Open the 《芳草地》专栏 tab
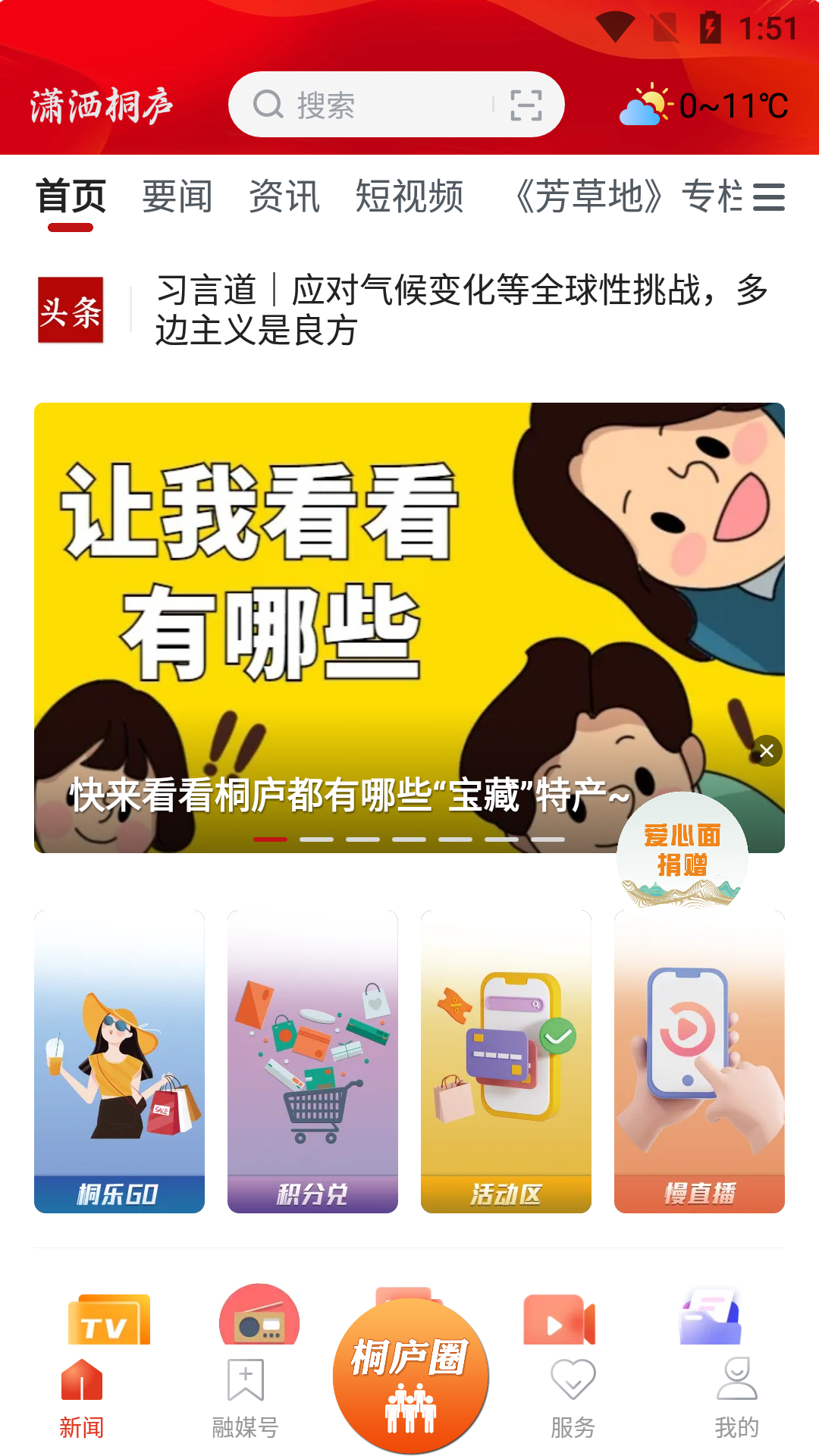The image size is (819, 1456). pyautogui.click(x=626, y=197)
